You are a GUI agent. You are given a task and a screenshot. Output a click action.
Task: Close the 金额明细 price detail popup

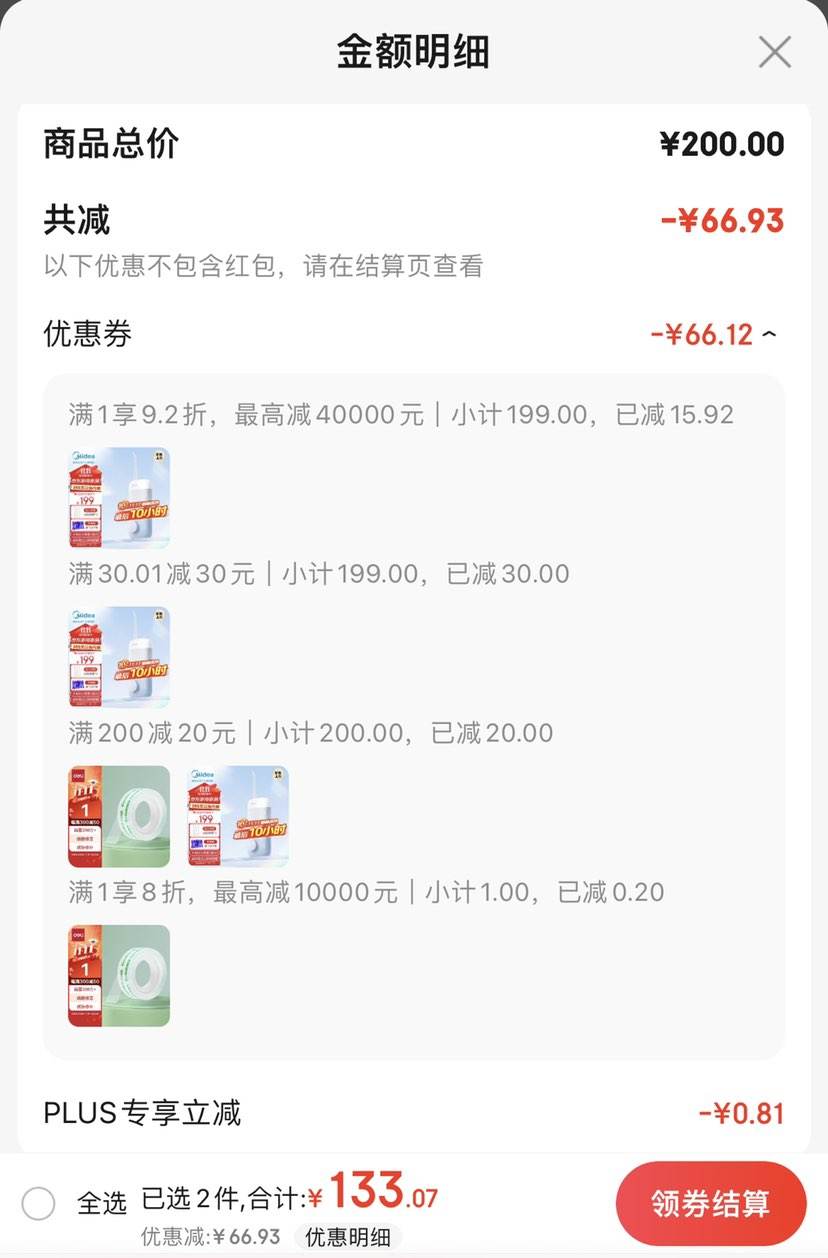(x=774, y=52)
